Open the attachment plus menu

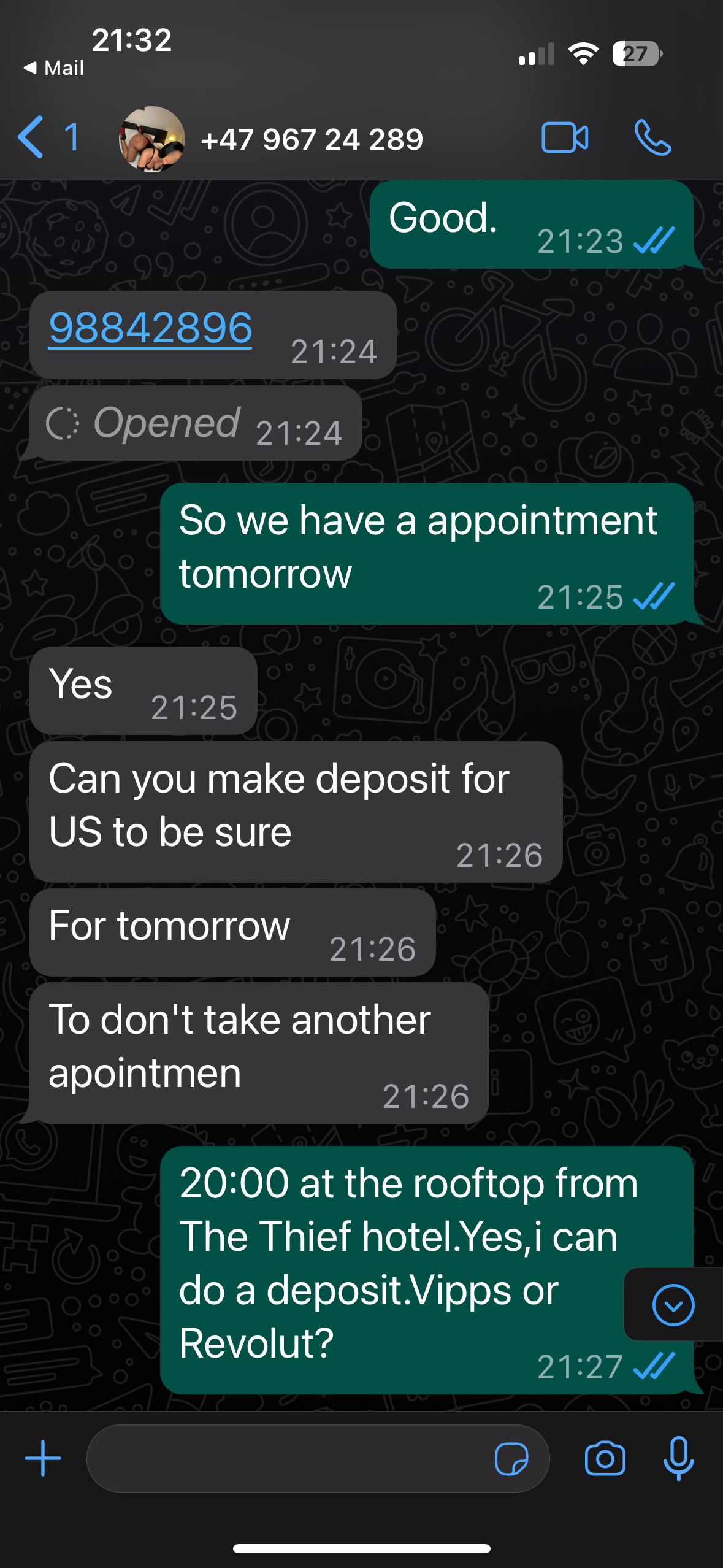[x=43, y=1458]
